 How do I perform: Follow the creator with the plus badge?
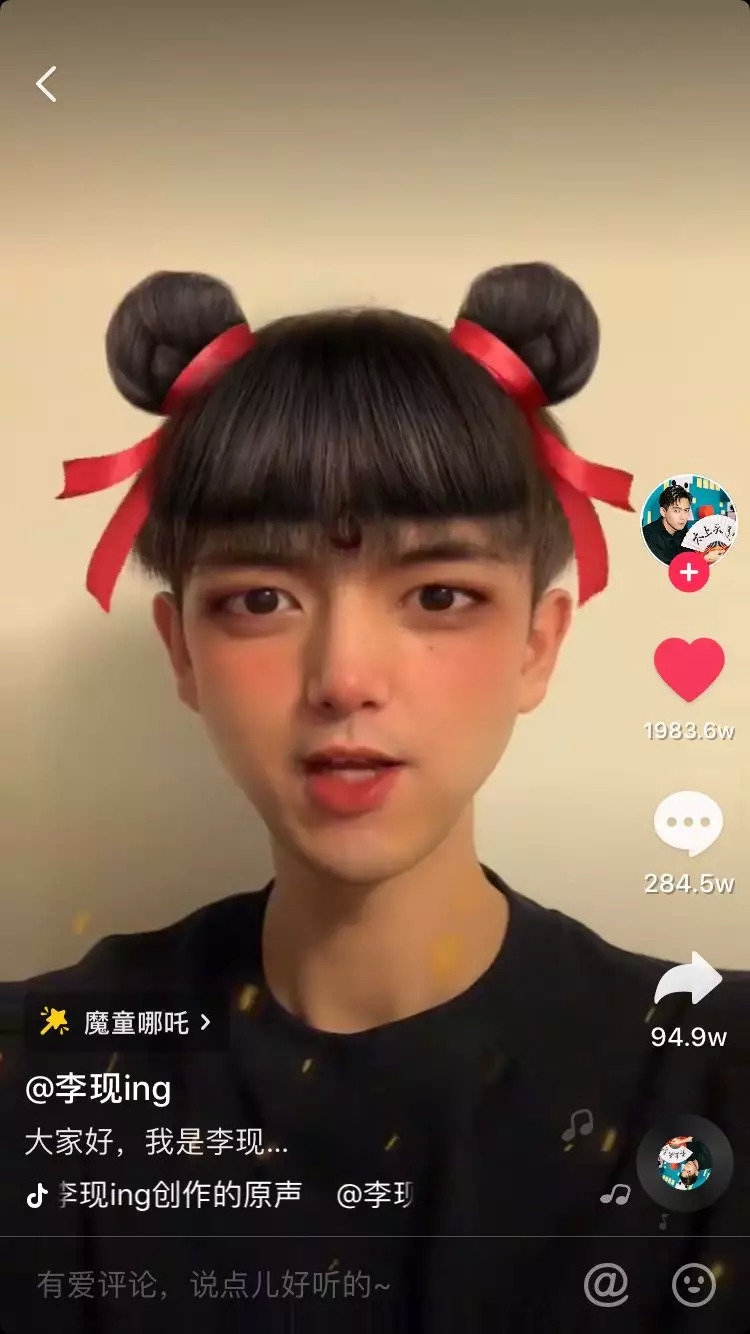(x=688, y=572)
